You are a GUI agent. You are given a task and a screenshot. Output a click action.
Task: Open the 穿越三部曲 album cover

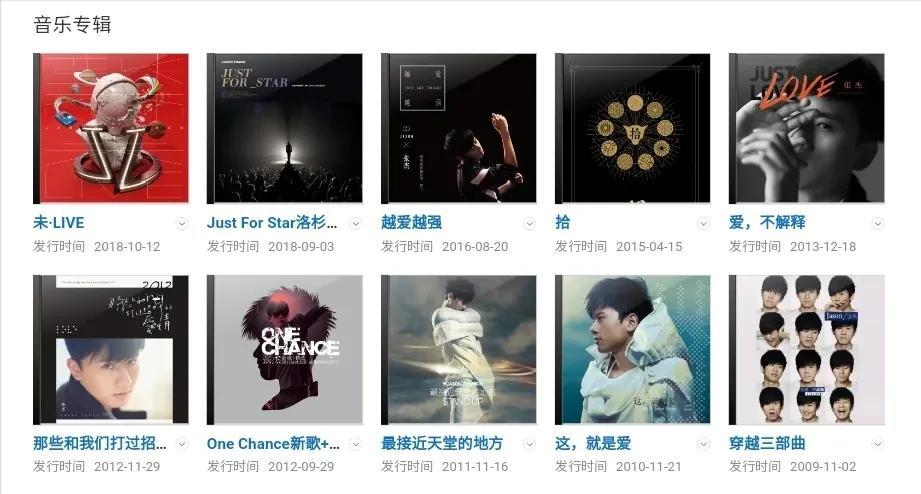tap(807, 350)
